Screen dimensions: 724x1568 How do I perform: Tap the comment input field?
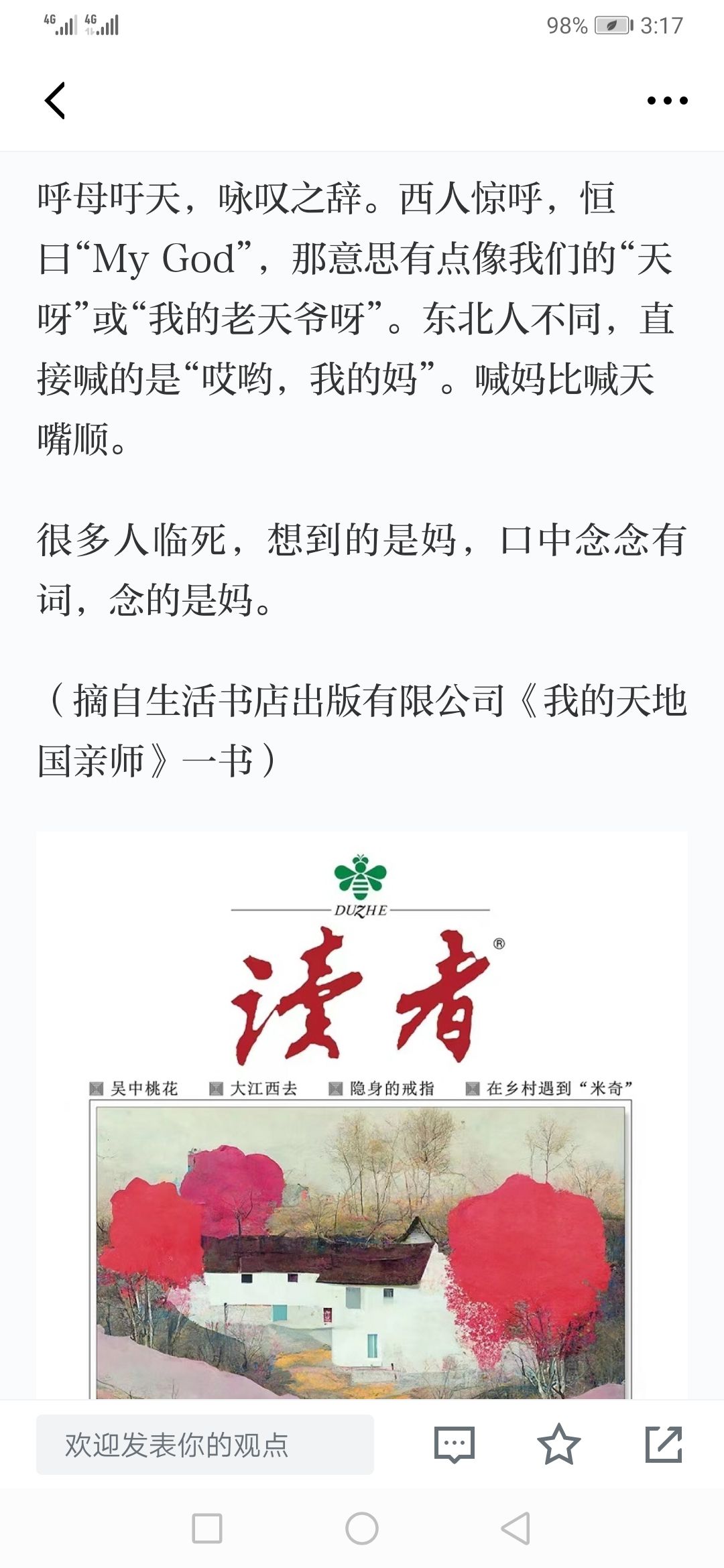click(204, 1444)
